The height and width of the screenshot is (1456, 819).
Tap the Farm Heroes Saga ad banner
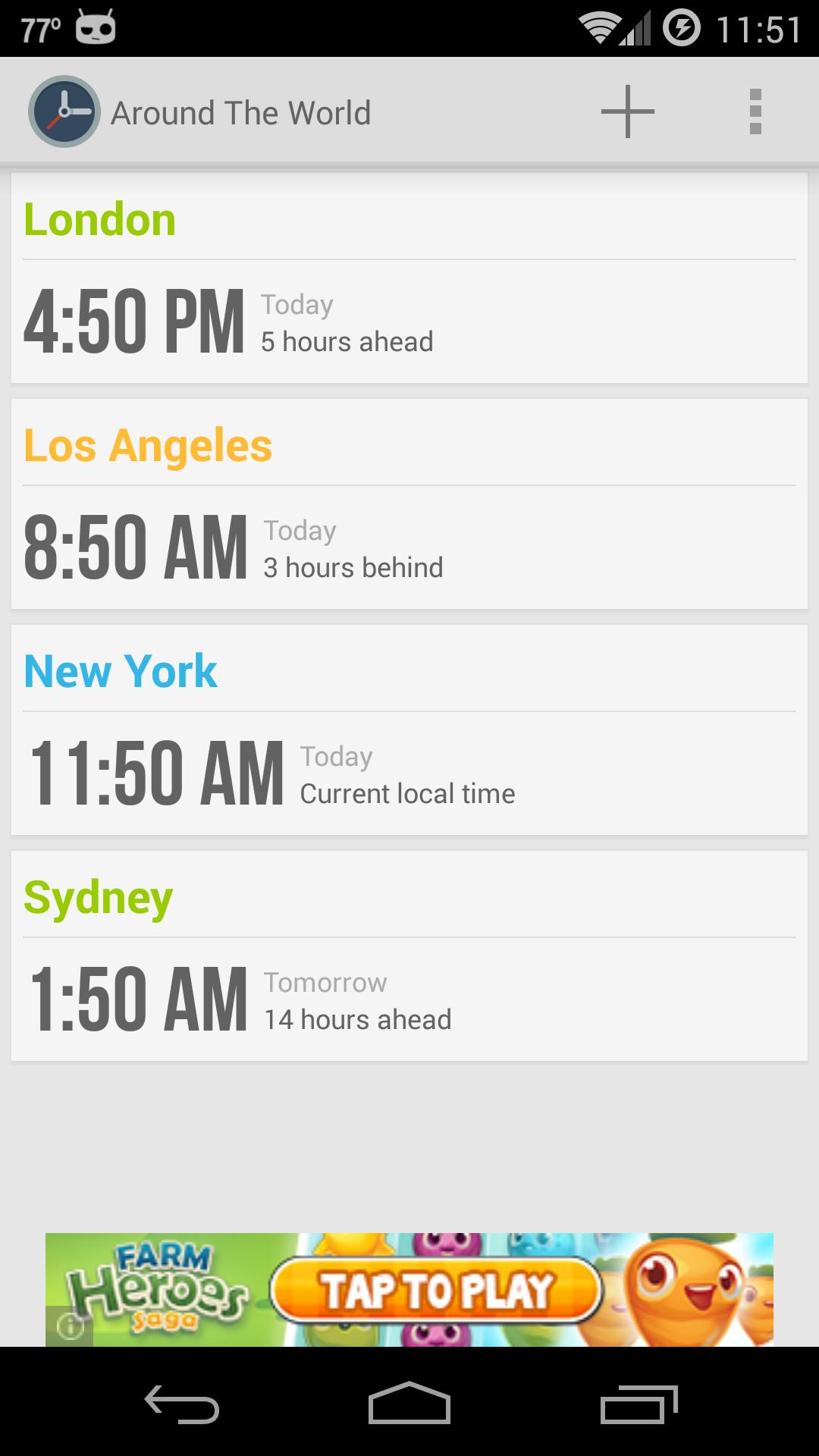pos(436,1290)
